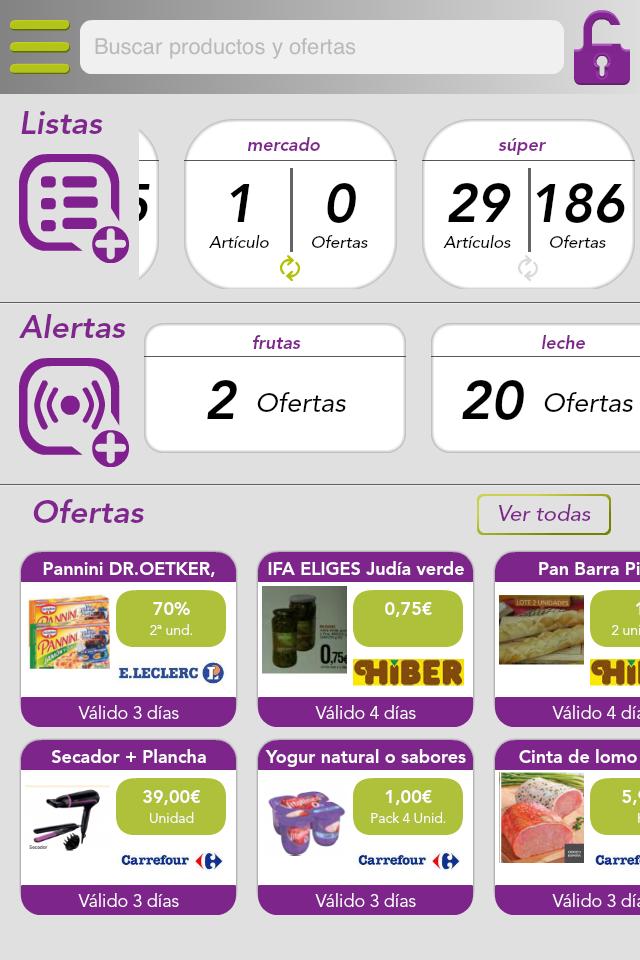Open the Pannini DR.OETKER offer
Screen dimensions: 640x960
[128, 639]
